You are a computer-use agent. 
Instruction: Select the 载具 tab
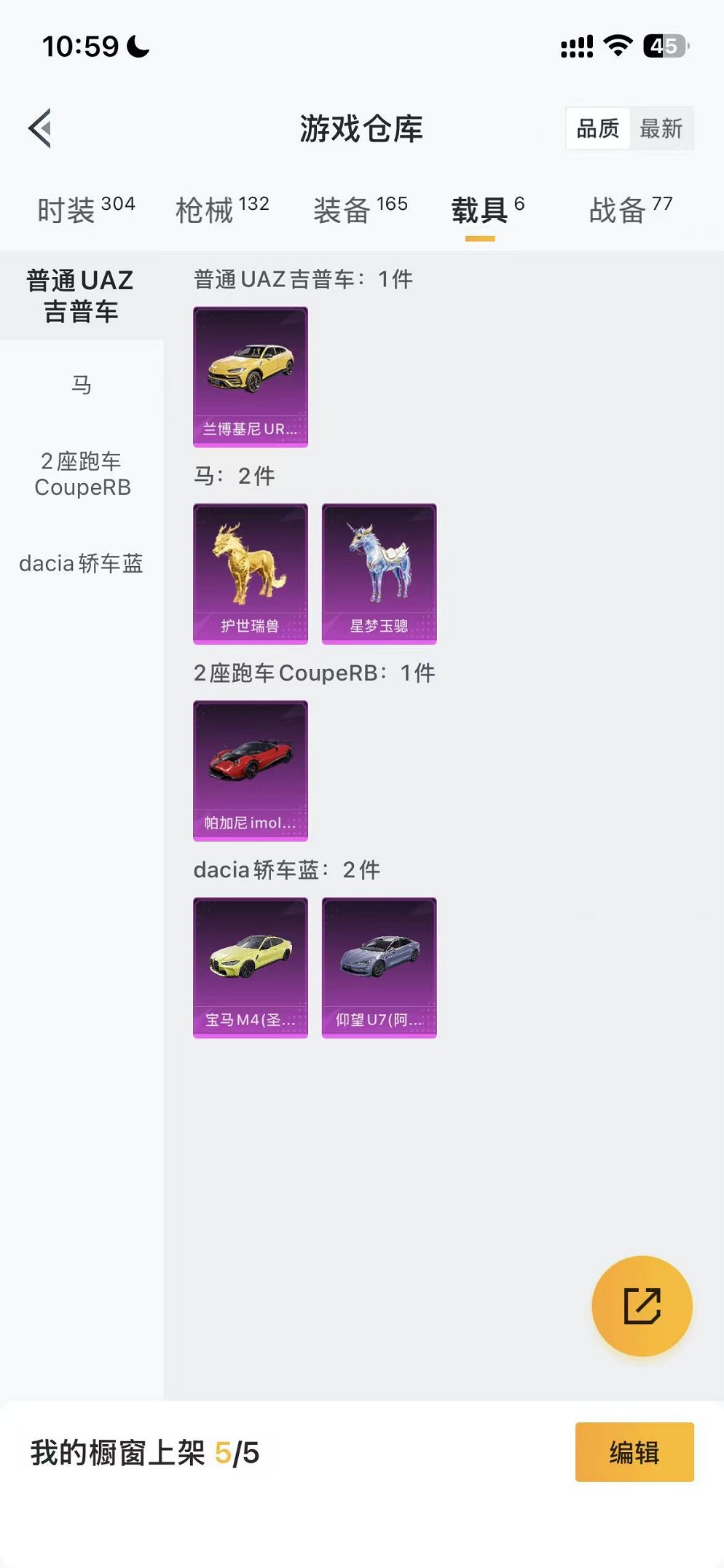point(487,211)
